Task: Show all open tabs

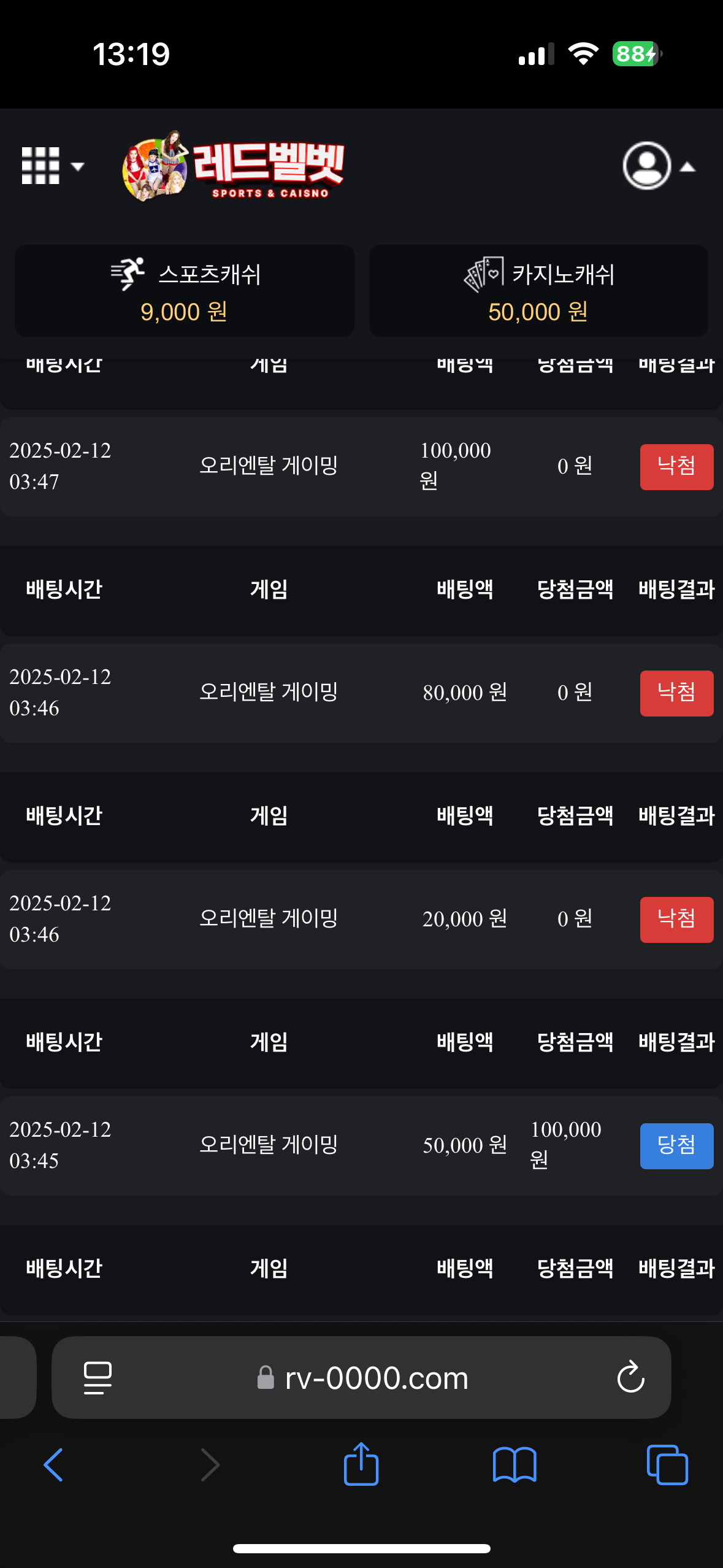Action: coord(667,1464)
